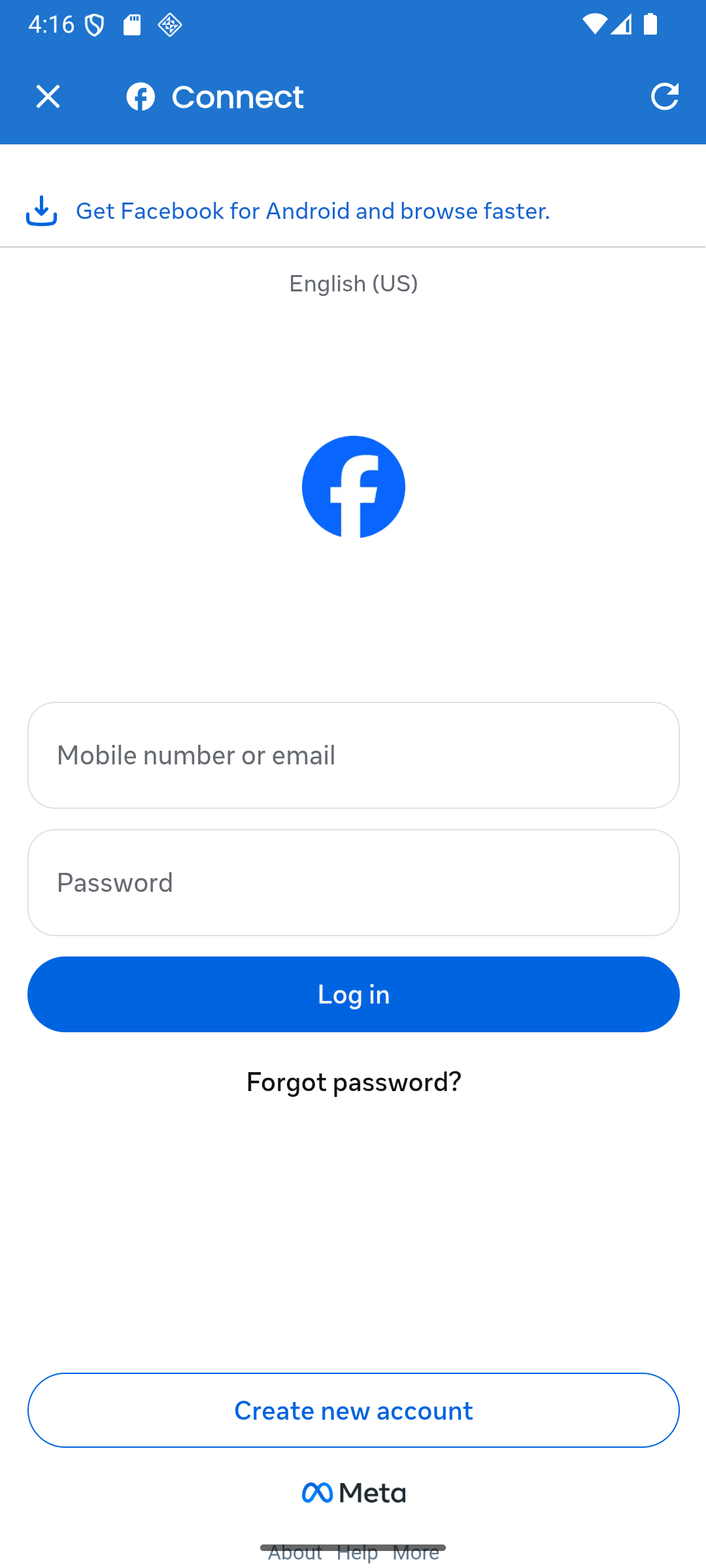
Task: Tap Create new account
Action: pos(353,1410)
